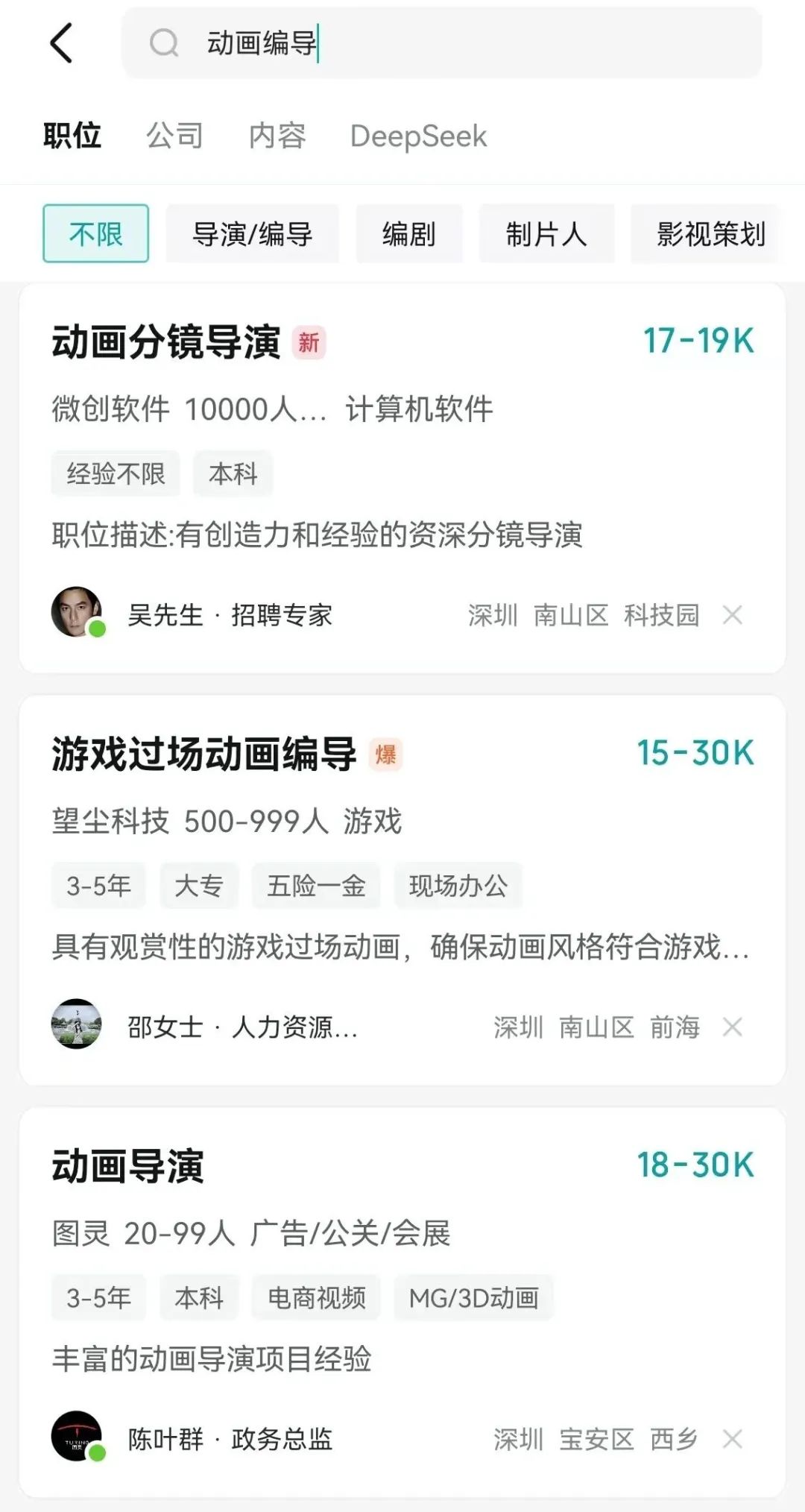Open the DeepSeek tab
Screen dimensions: 805x1512
[418, 136]
